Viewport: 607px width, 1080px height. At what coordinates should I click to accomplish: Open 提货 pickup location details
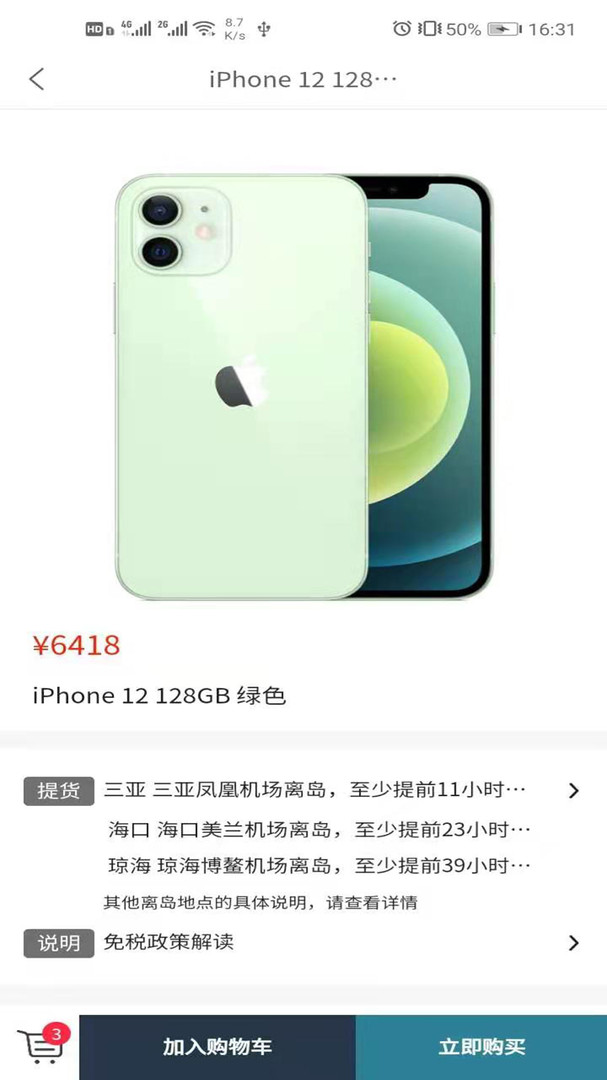(573, 790)
